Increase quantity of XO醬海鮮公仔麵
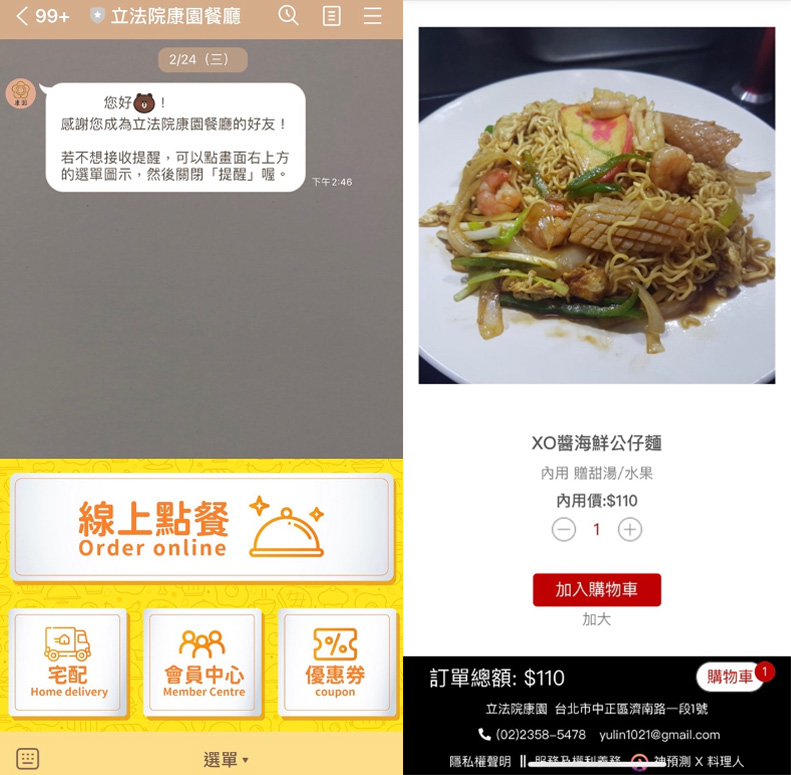Viewport: 791px width, 775px height. pyautogui.click(x=630, y=530)
